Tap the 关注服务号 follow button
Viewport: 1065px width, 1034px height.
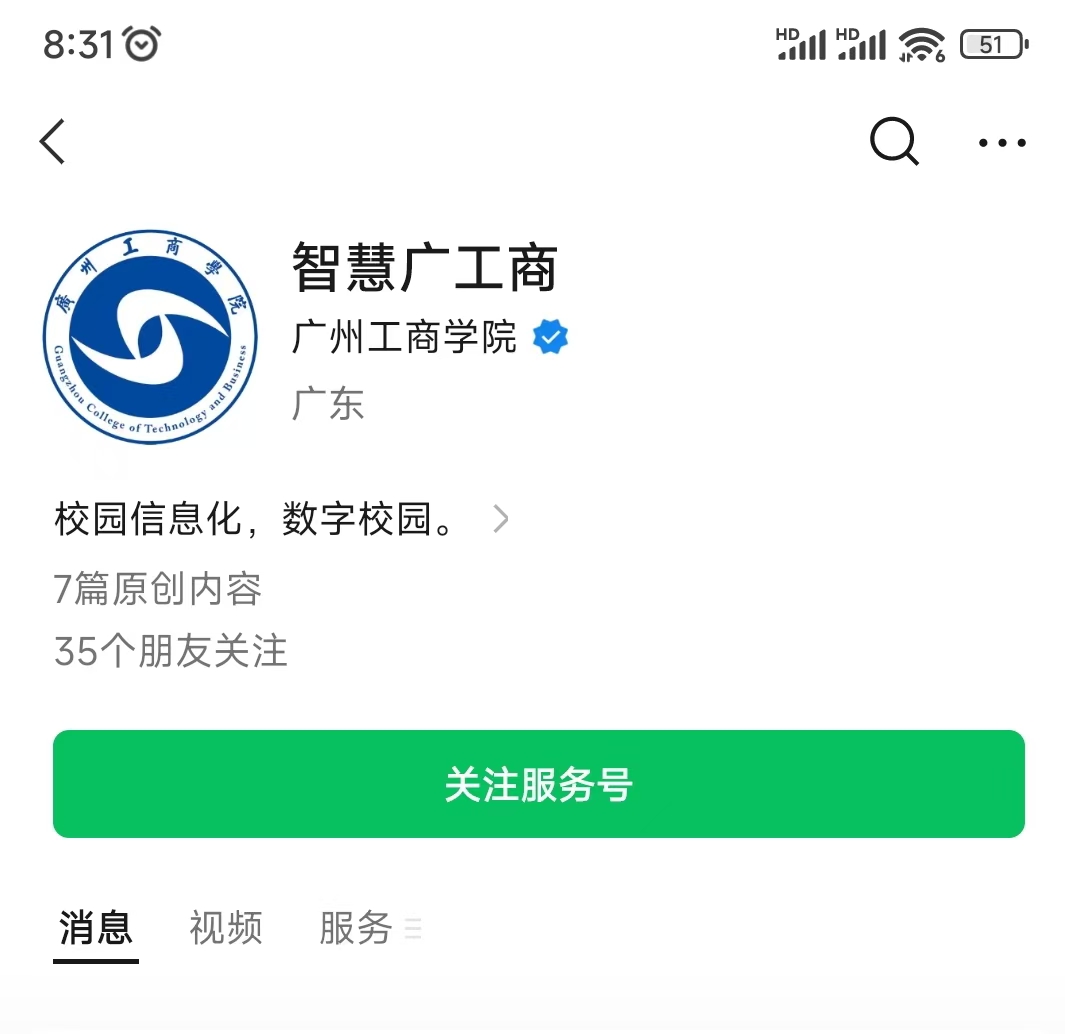click(x=538, y=784)
